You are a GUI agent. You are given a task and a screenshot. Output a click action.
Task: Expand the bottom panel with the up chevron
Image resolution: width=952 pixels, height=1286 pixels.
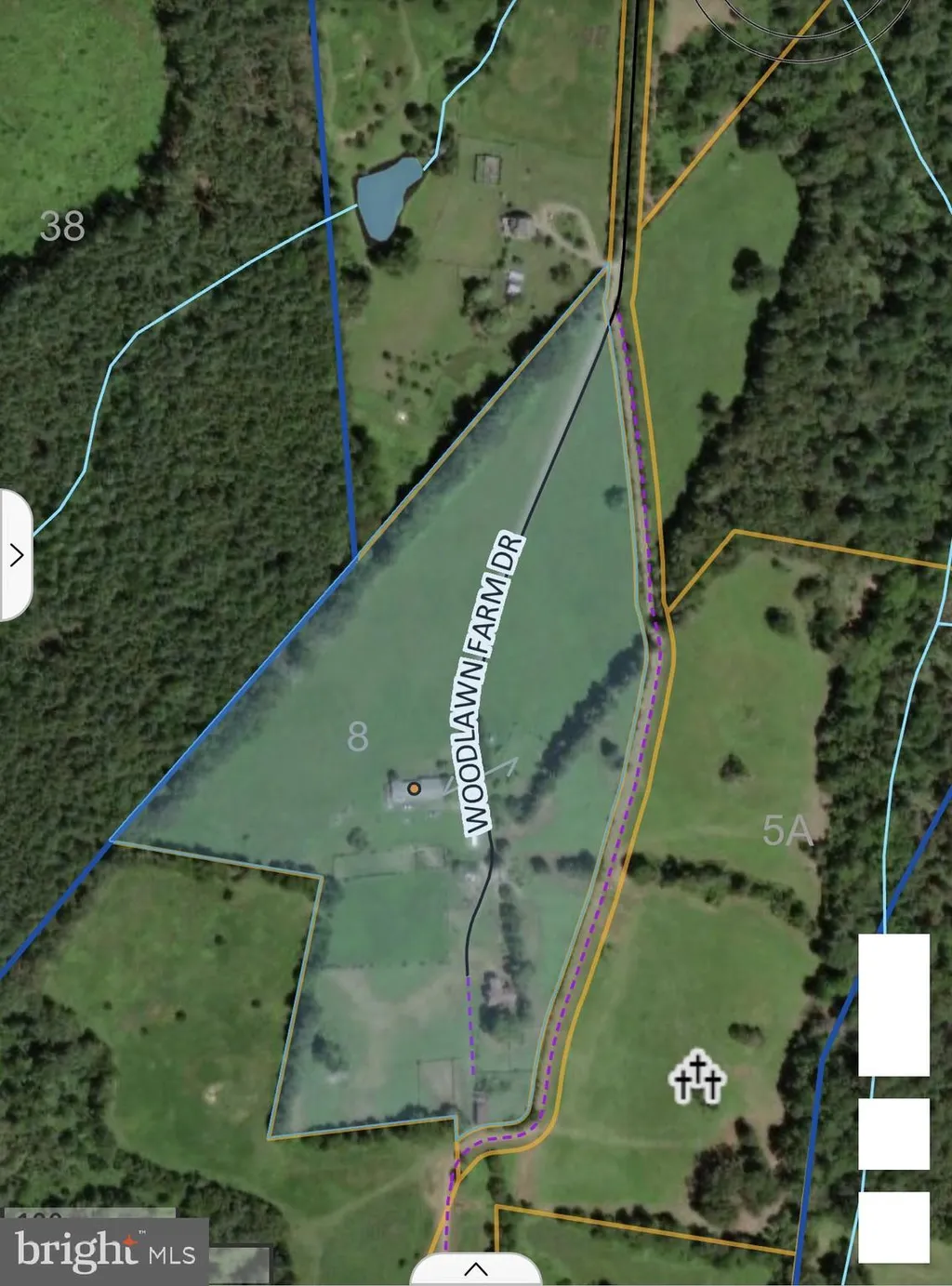pyautogui.click(x=475, y=1269)
